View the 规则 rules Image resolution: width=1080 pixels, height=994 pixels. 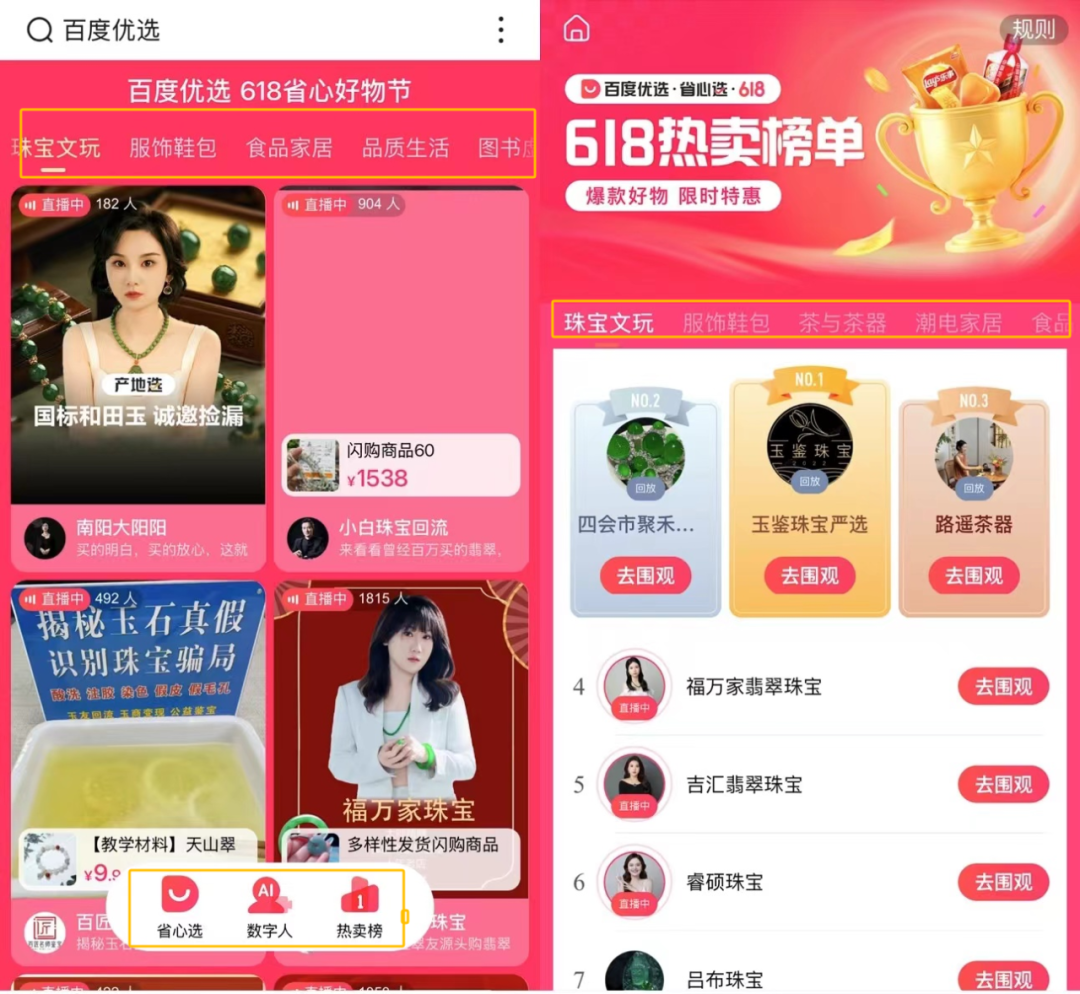pyautogui.click(x=1033, y=29)
